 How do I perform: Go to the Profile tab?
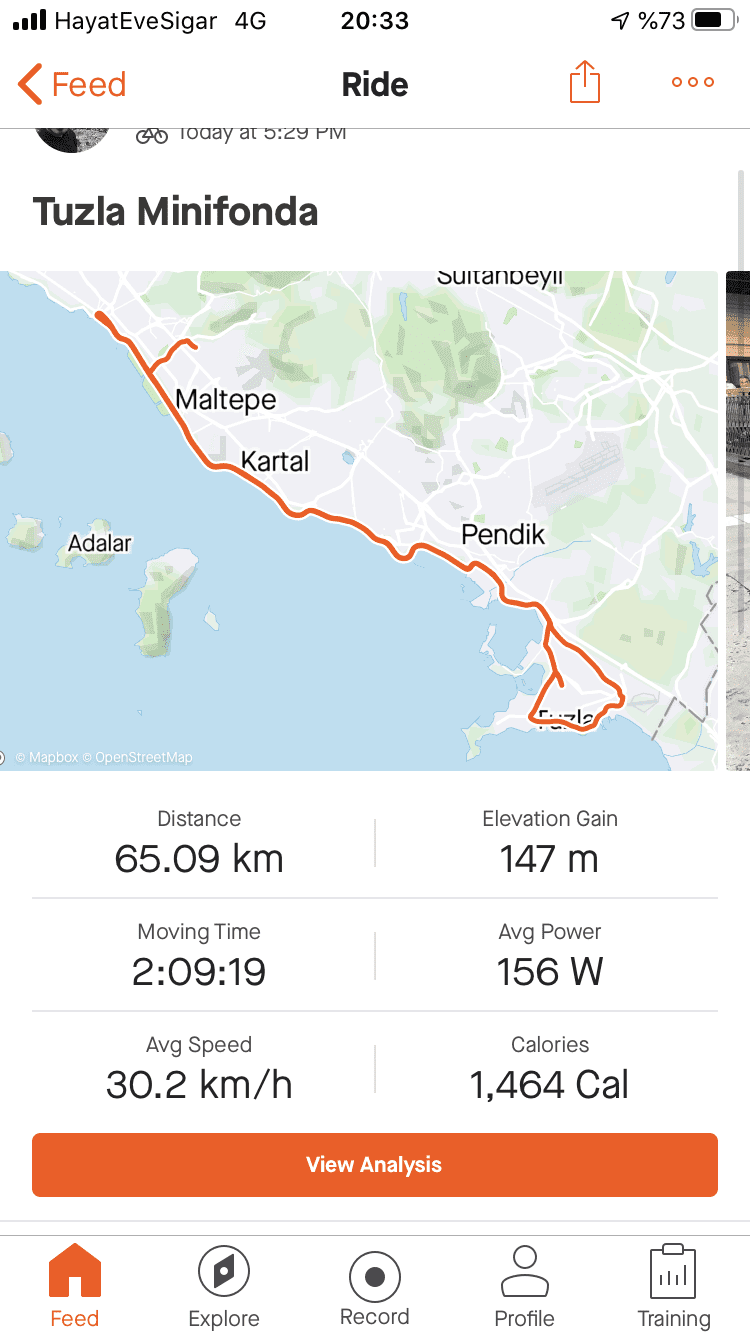coord(524,1285)
